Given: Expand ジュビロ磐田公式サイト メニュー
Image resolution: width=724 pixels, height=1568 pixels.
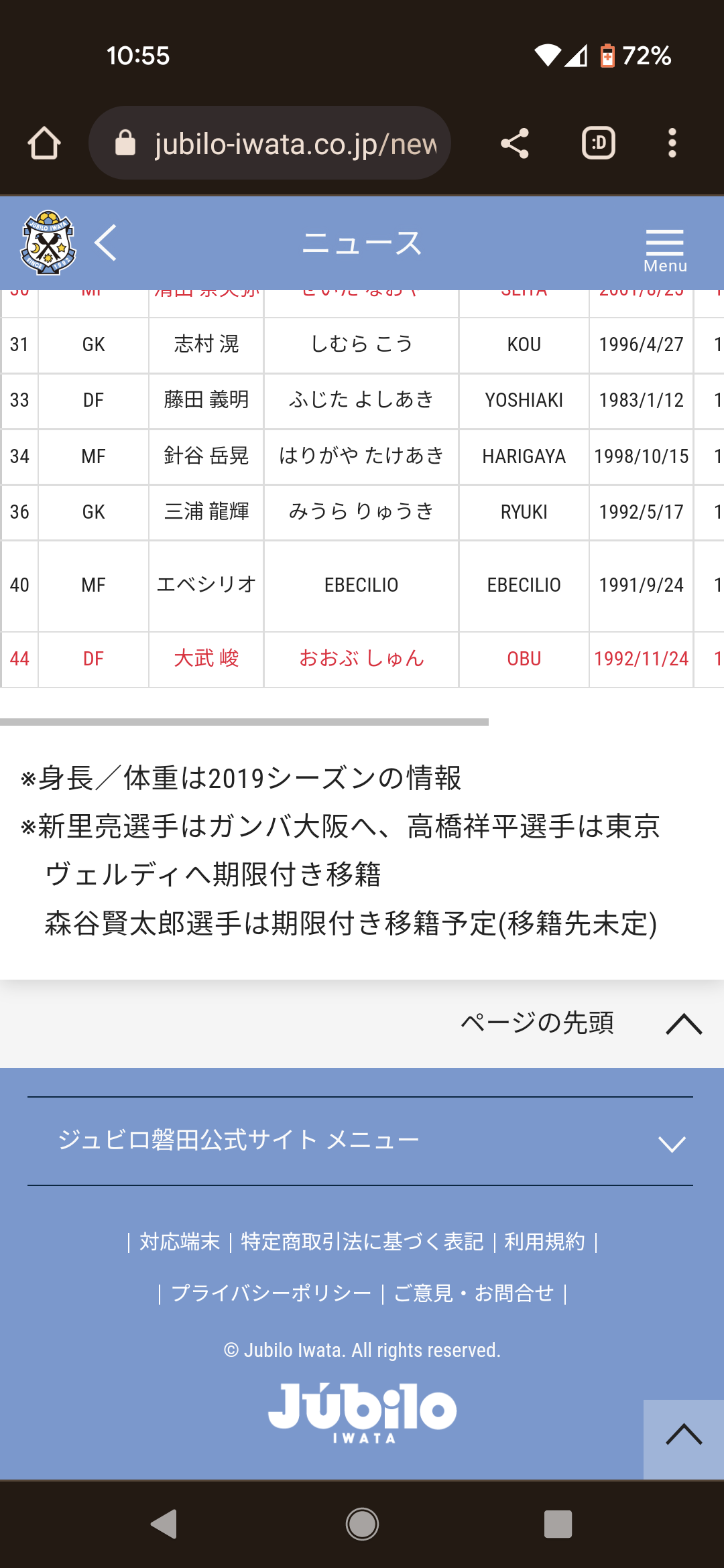Looking at the screenshot, I should 361,1140.
